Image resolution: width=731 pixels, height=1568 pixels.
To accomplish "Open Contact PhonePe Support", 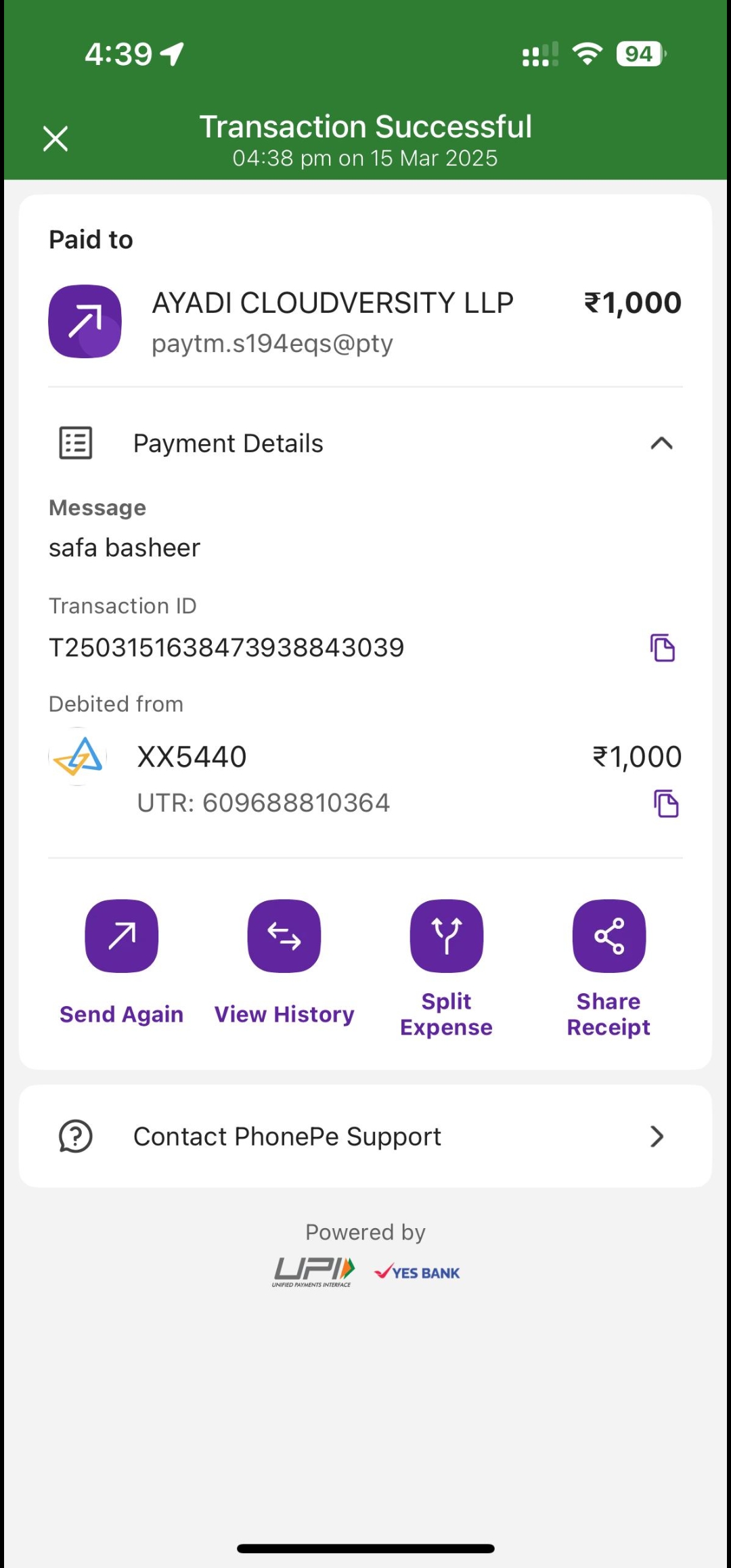I will (365, 1136).
